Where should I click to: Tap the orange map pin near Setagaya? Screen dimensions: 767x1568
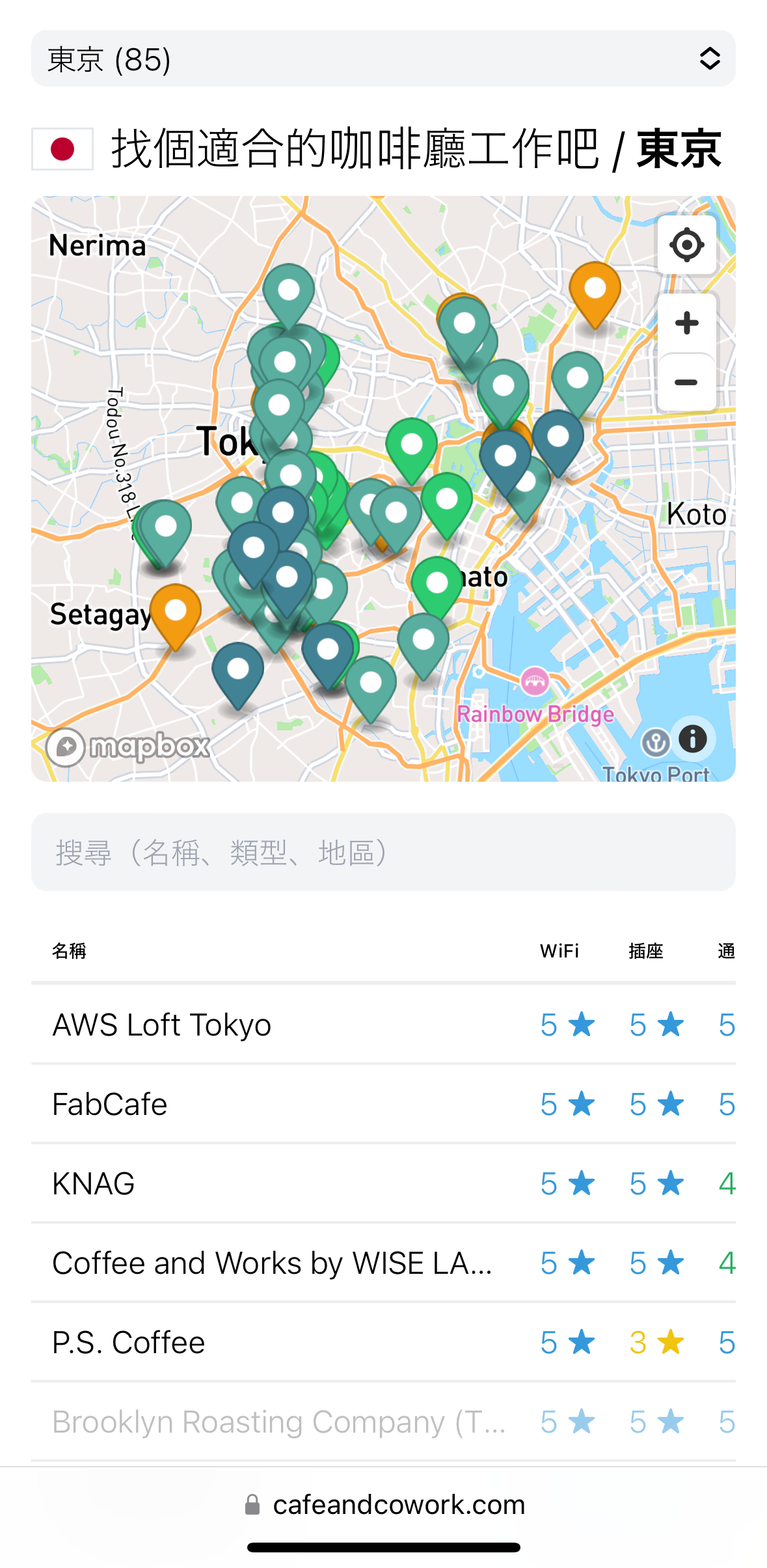point(175,612)
